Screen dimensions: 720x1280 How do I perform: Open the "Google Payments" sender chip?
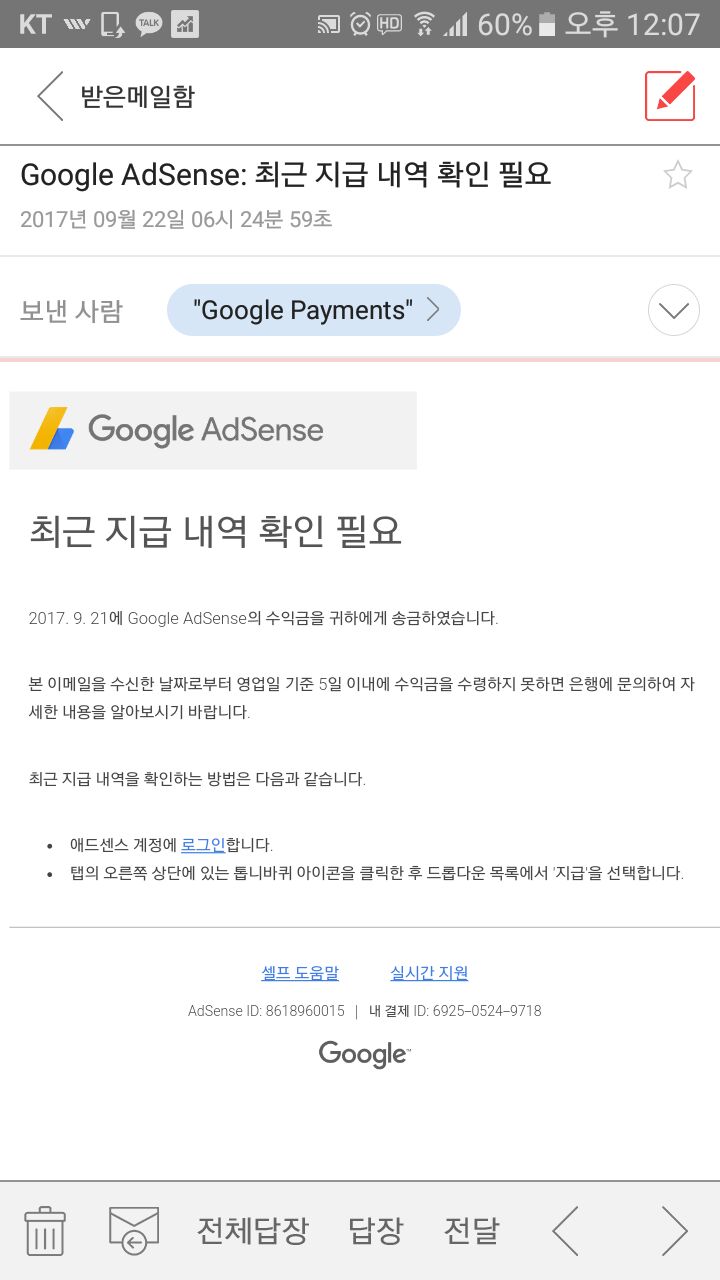point(314,310)
